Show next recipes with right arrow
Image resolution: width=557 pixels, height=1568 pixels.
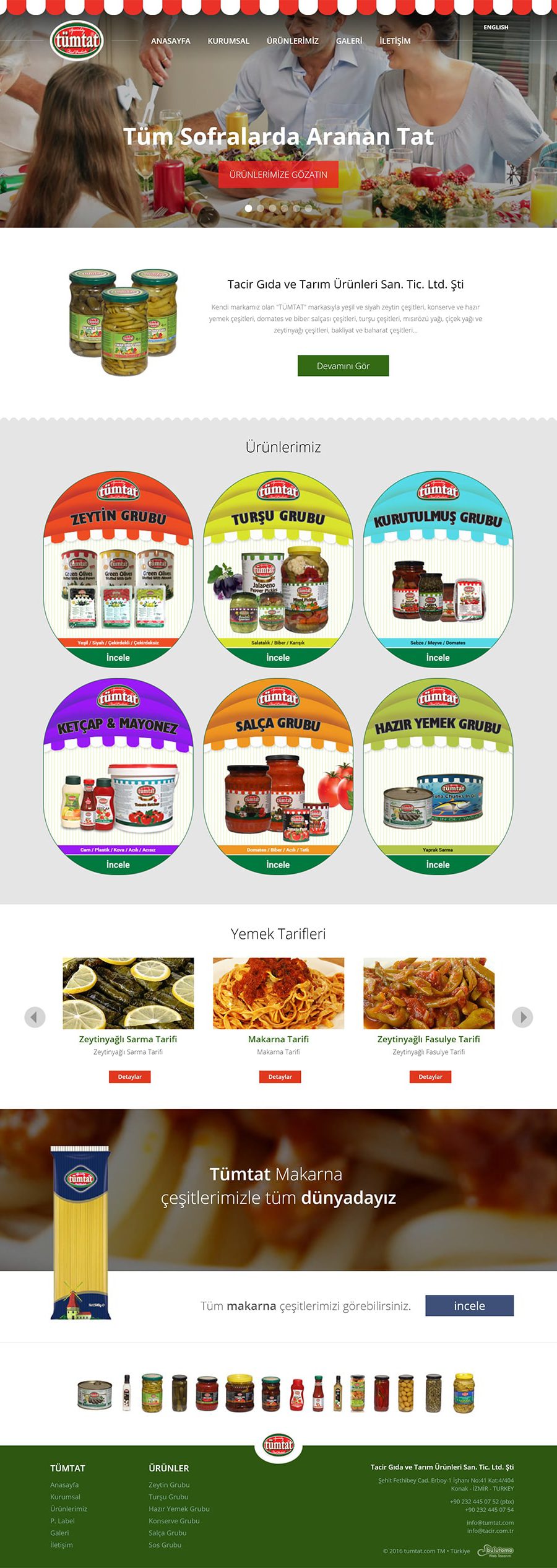click(522, 1017)
